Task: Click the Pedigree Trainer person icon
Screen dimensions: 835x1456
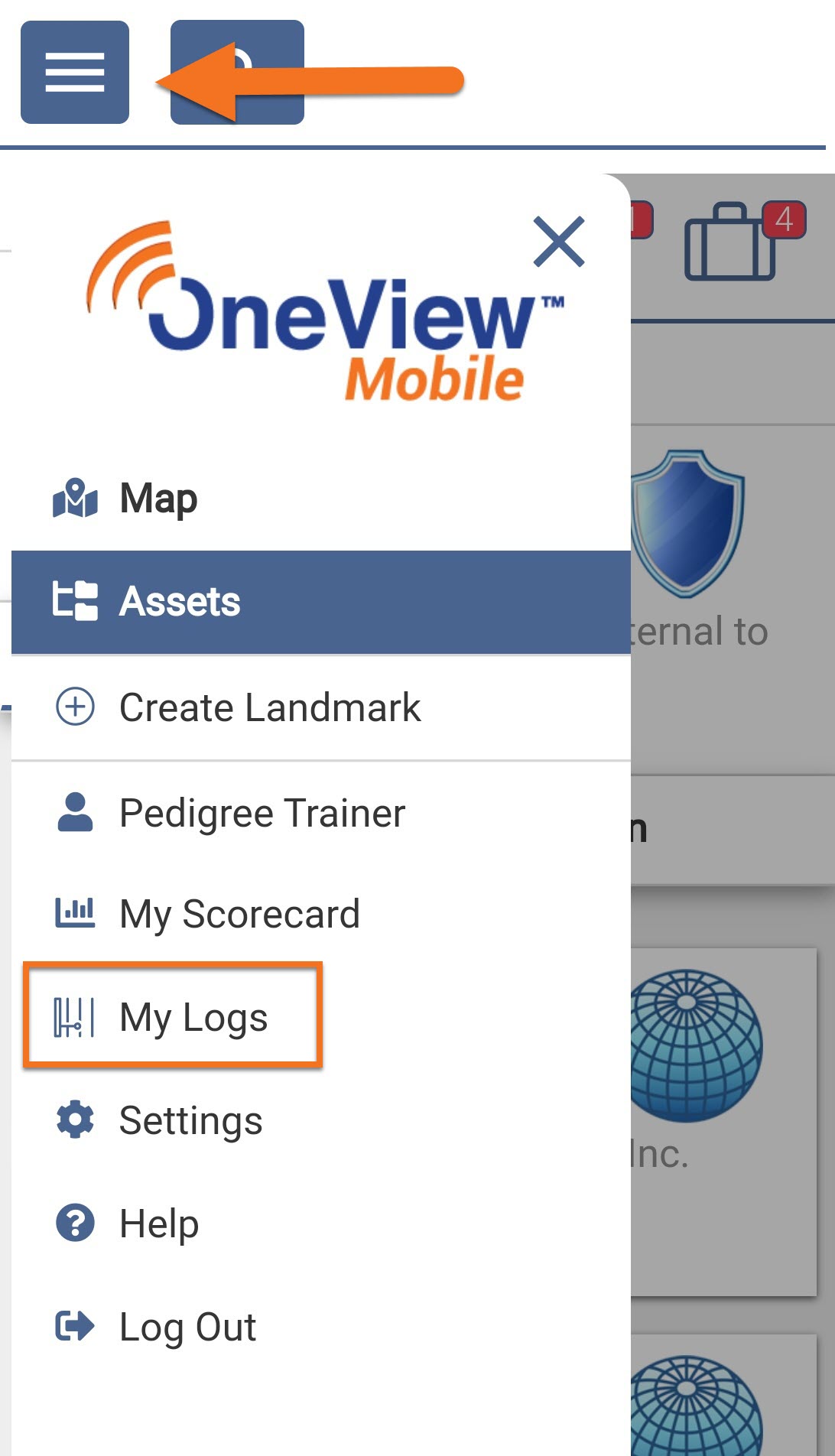Action: click(74, 811)
